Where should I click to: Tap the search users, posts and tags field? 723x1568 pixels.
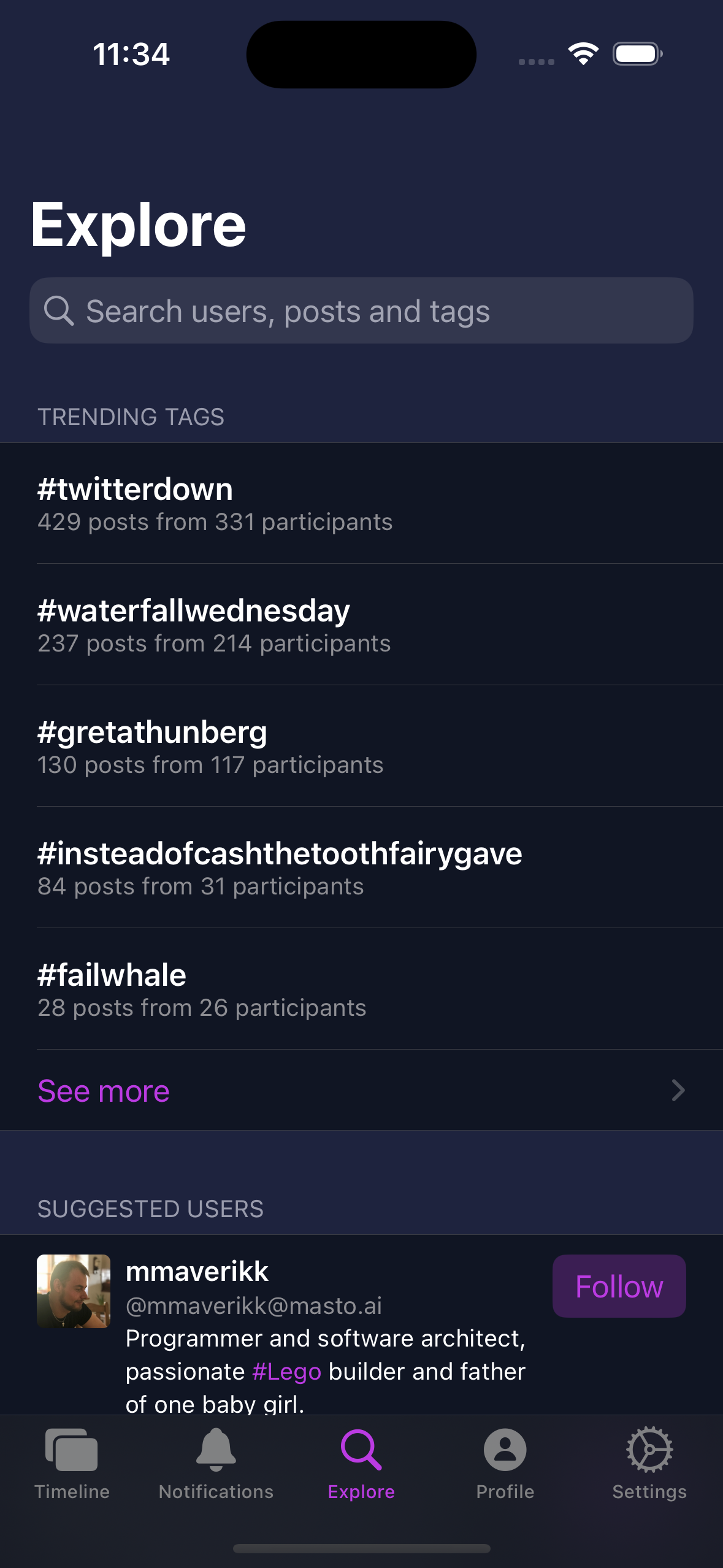(361, 310)
